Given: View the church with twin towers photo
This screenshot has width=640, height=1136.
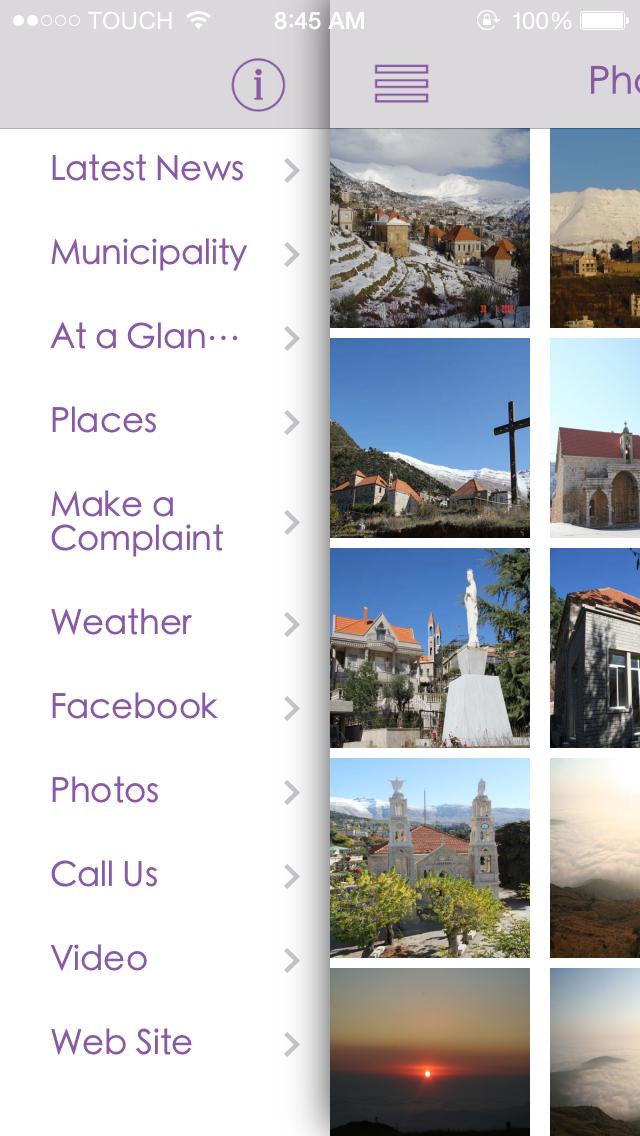Looking at the screenshot, I should click(x=430, y=857).
